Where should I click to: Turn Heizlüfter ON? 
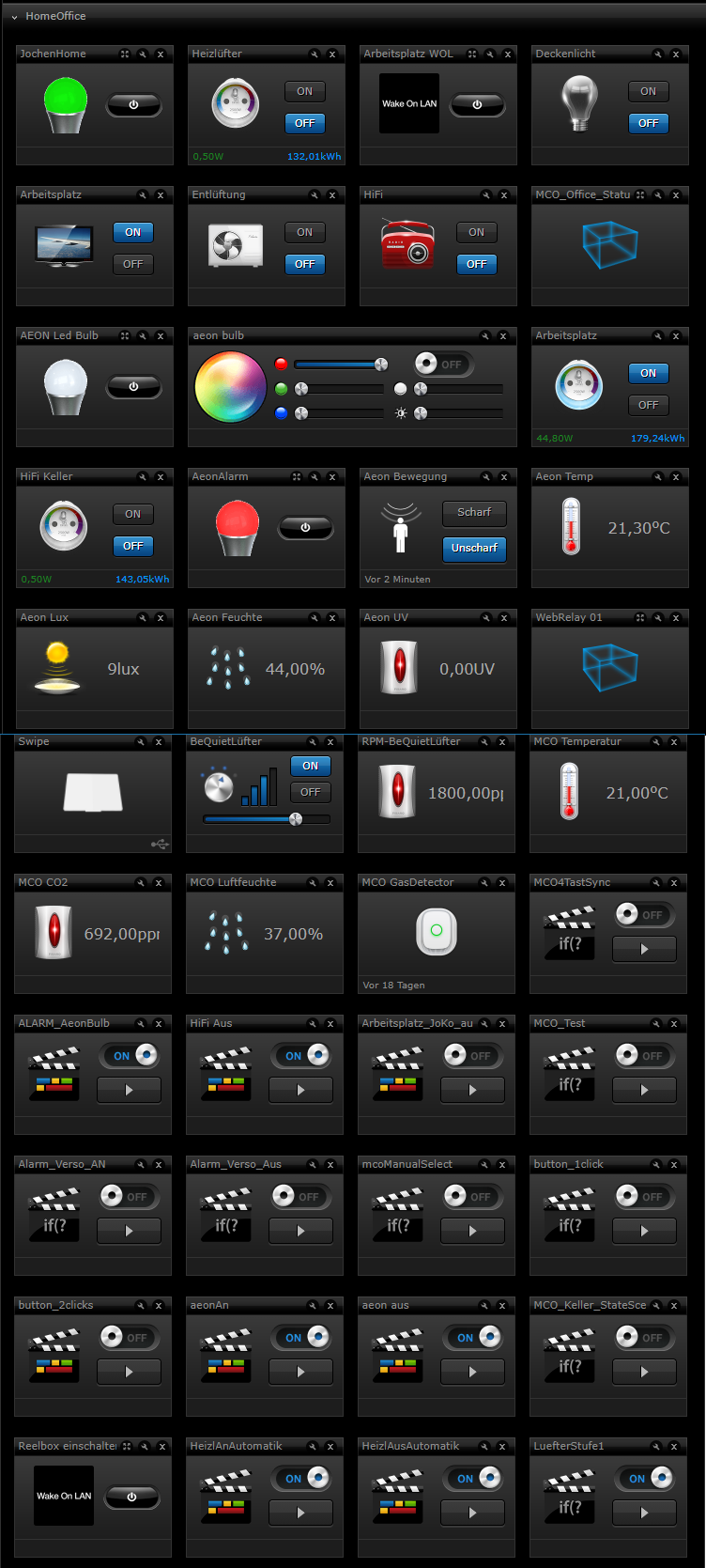pos(305,91)
